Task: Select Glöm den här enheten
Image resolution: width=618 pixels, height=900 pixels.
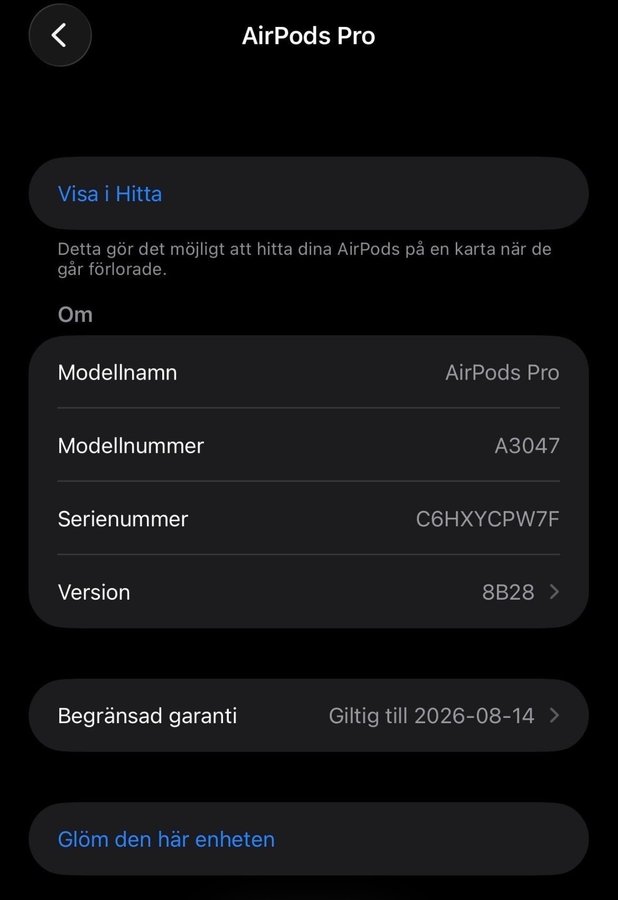Action: coord(167,840)
